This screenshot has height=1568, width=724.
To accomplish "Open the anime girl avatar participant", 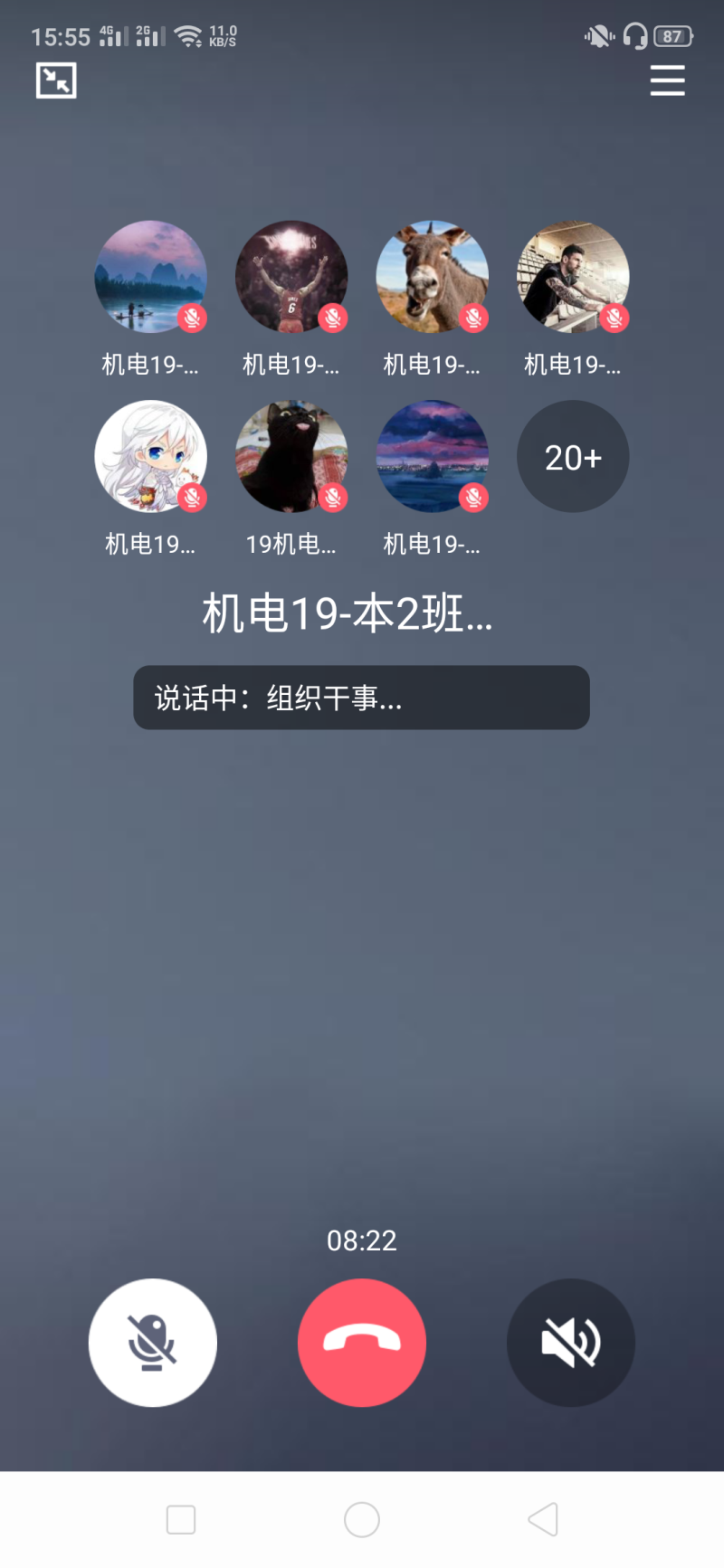I will click(x=151, y=457).
